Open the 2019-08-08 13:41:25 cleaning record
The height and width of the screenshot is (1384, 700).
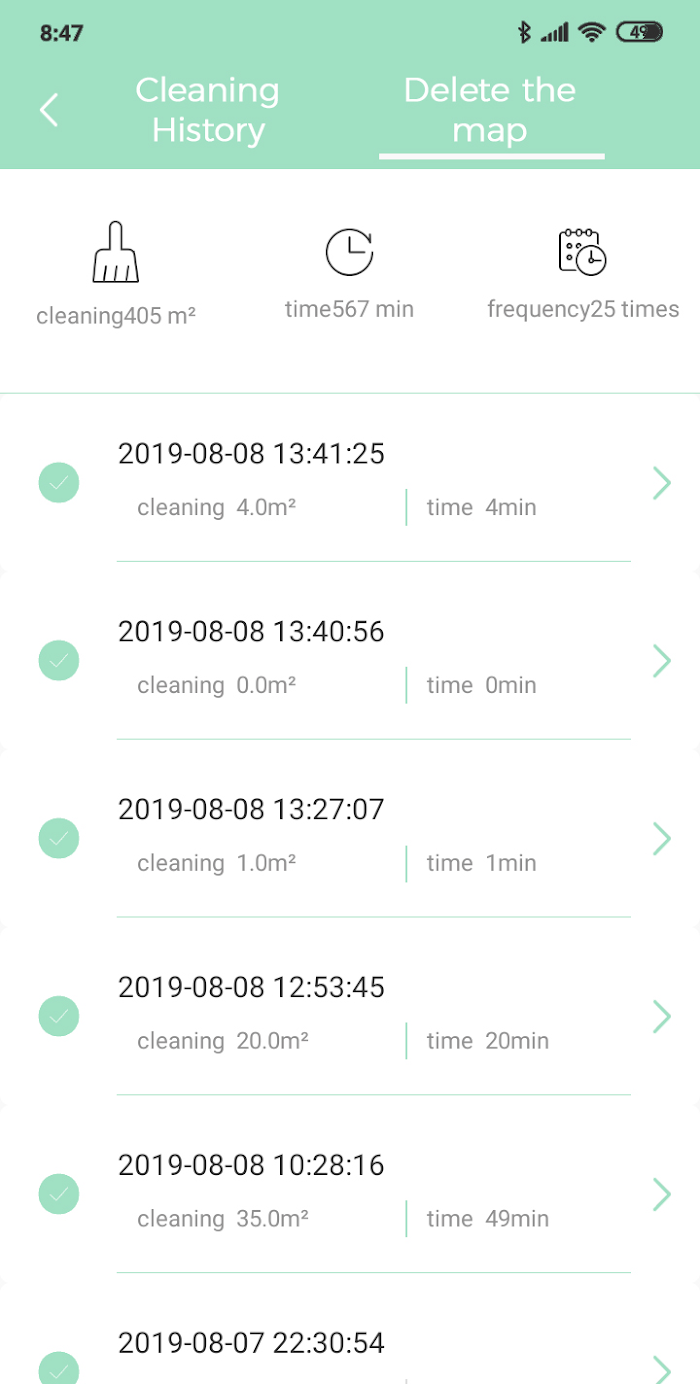coord(350,482)
